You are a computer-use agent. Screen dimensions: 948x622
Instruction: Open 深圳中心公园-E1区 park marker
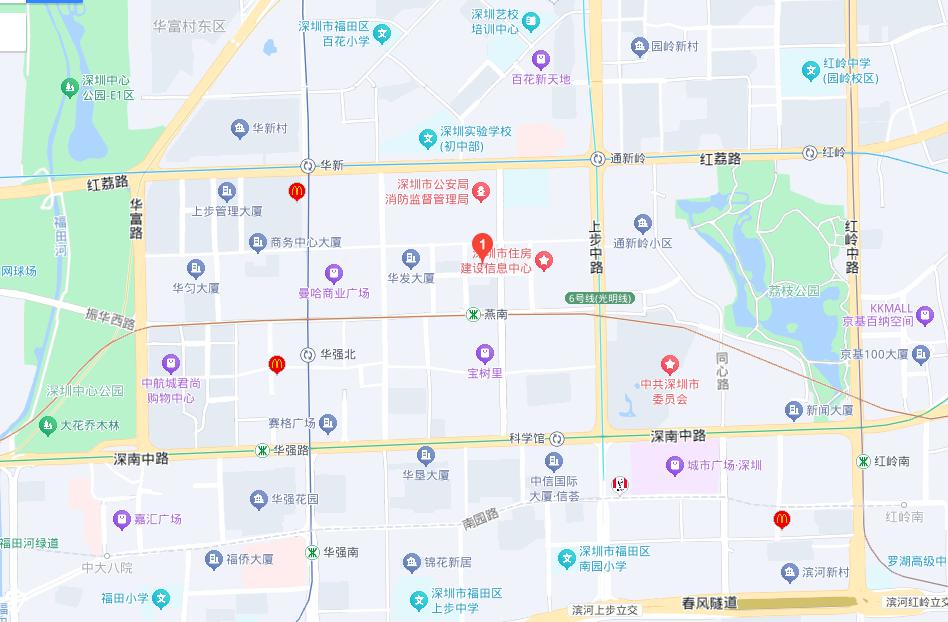[x=69, y=87]
